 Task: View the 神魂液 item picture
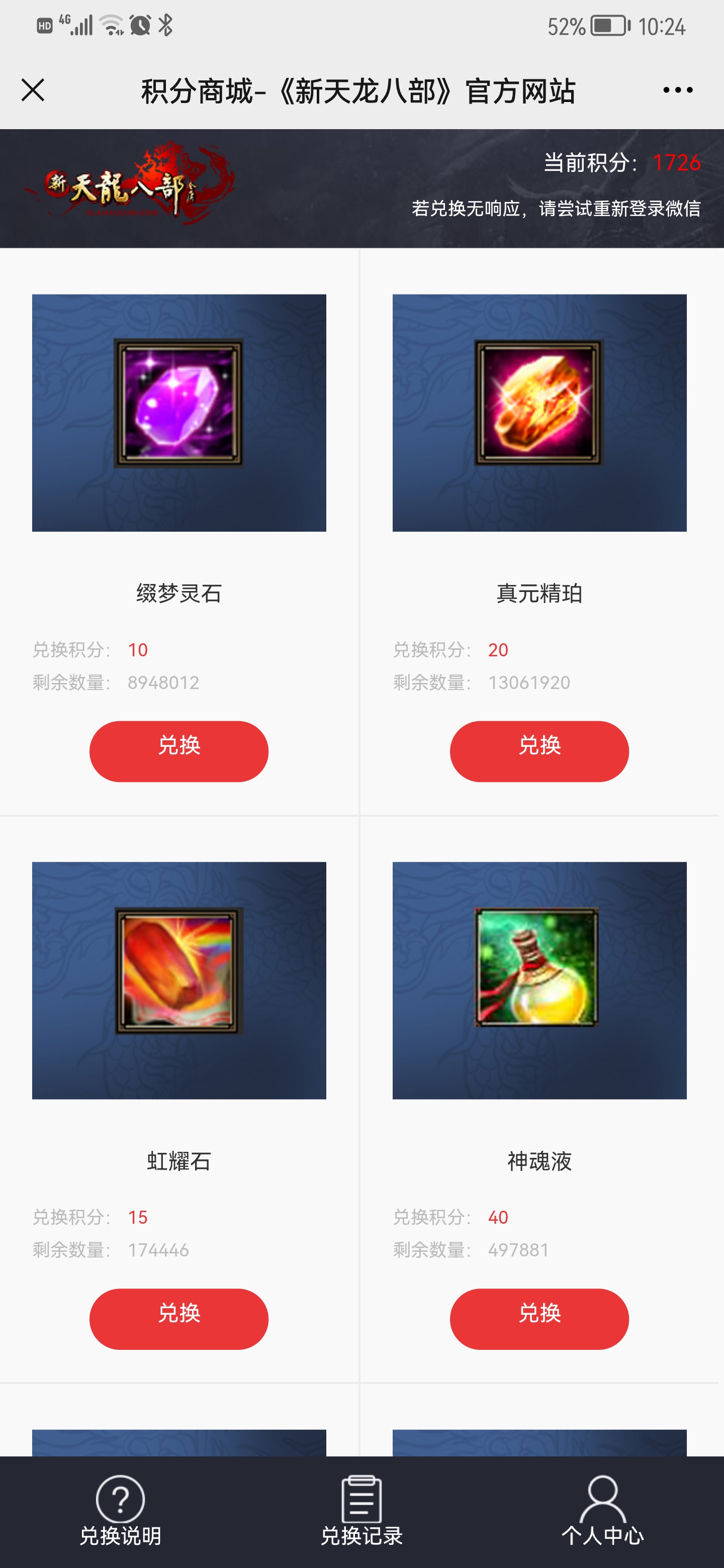[x=539, y=980]
